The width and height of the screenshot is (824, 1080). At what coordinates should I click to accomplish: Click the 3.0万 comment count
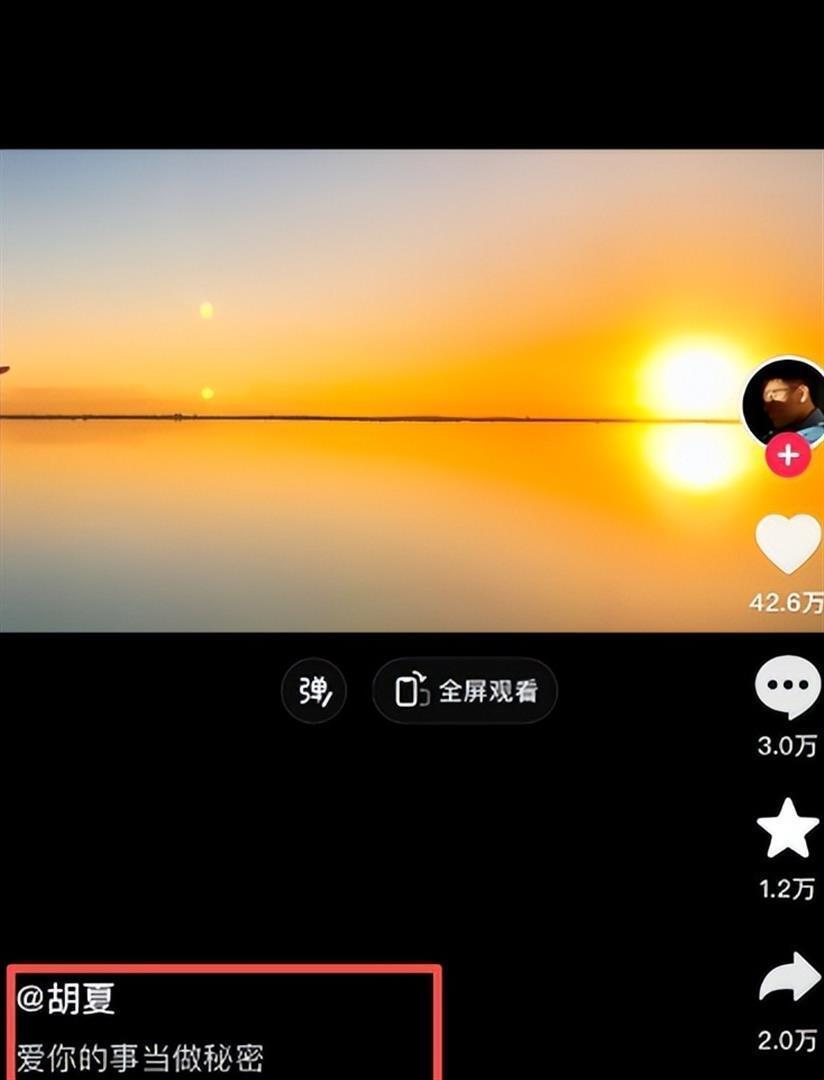point(788,746)
